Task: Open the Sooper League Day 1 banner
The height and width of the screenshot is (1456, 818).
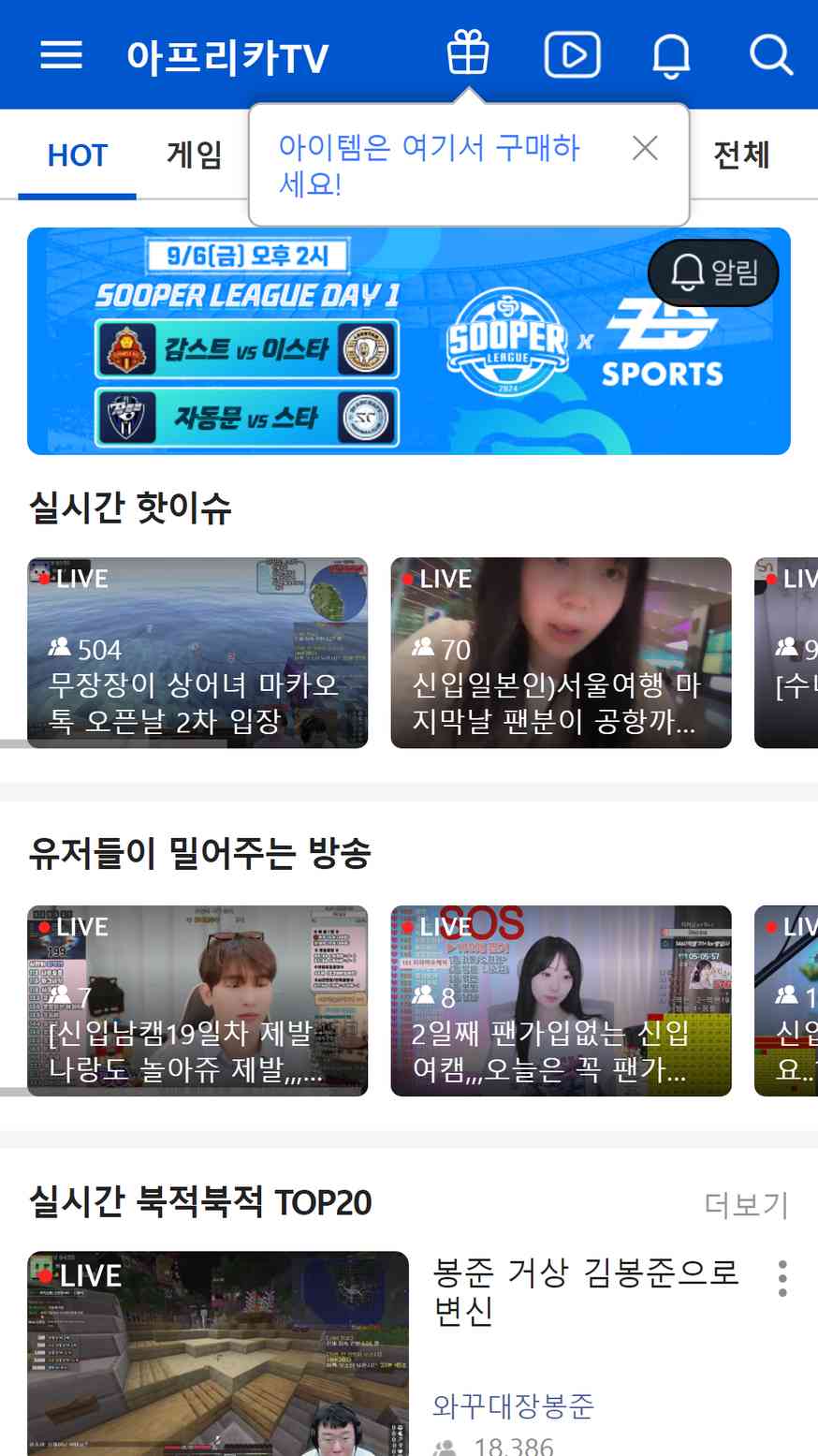Action: coord(409,342)
